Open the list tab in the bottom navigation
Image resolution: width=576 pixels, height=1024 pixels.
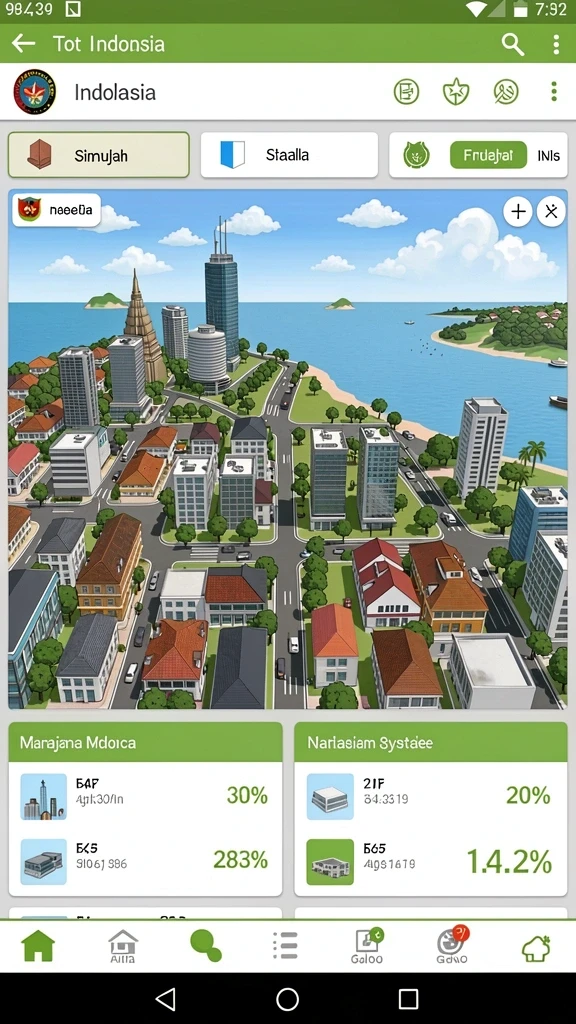coord(285,945)
